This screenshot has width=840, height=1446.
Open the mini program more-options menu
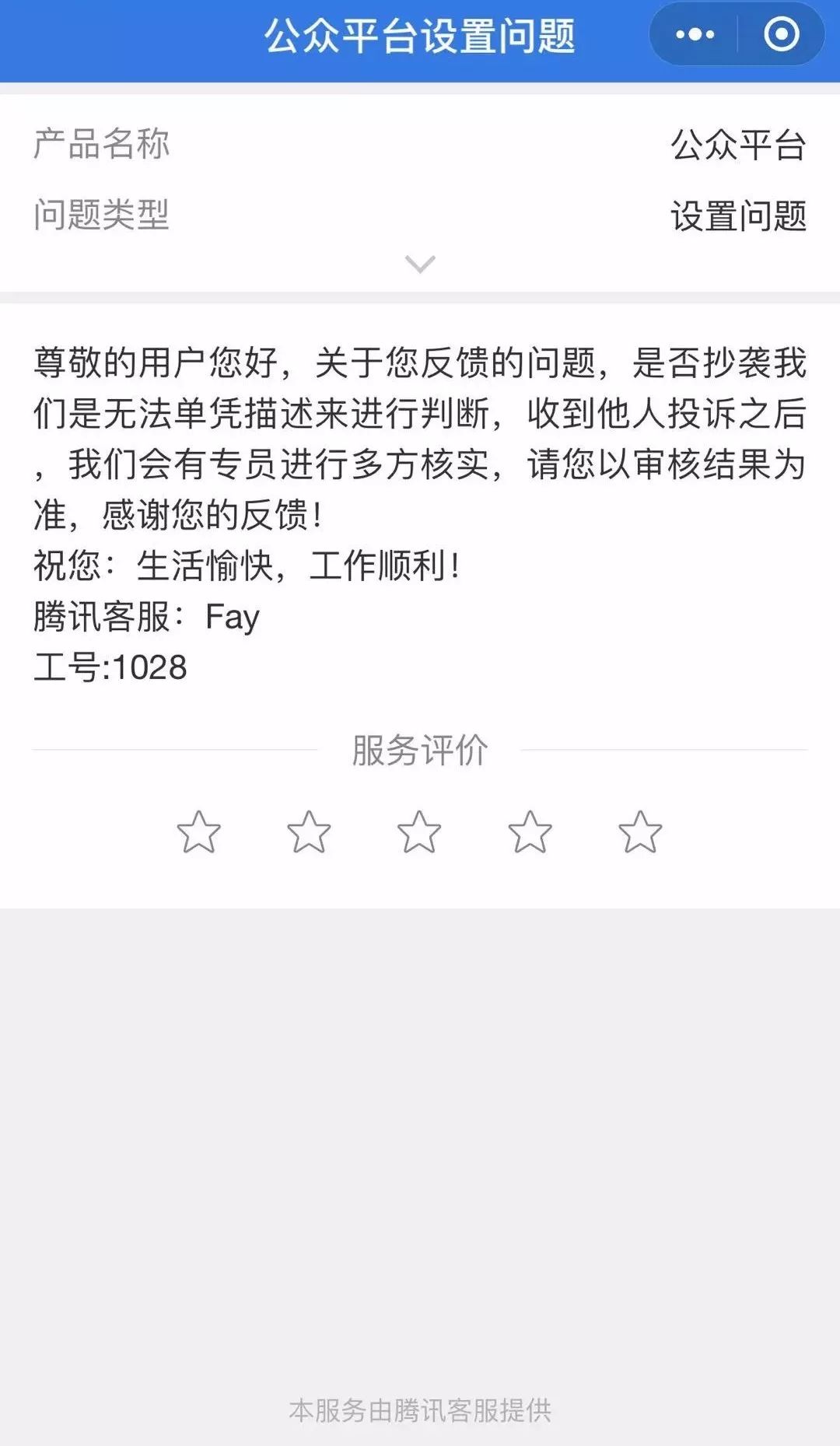pos(695,34)
